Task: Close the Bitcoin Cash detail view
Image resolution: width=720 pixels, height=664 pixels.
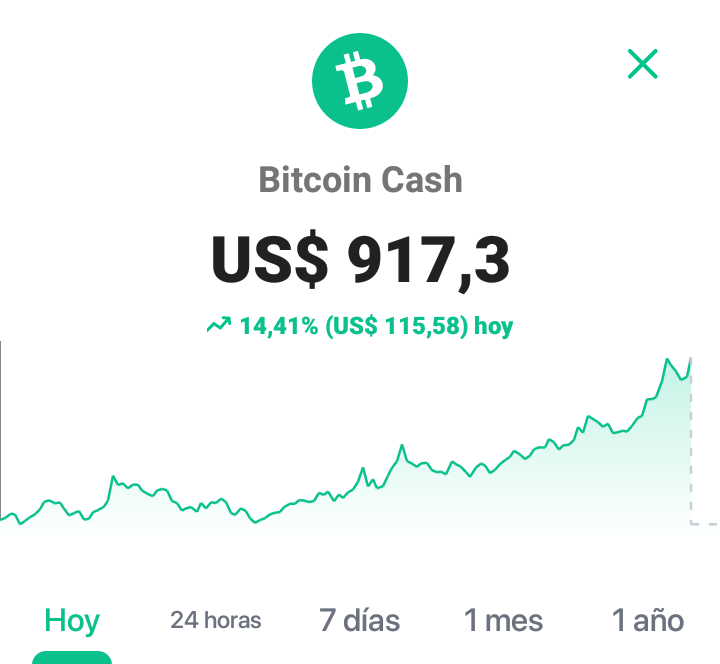Action: coord(642,64)
